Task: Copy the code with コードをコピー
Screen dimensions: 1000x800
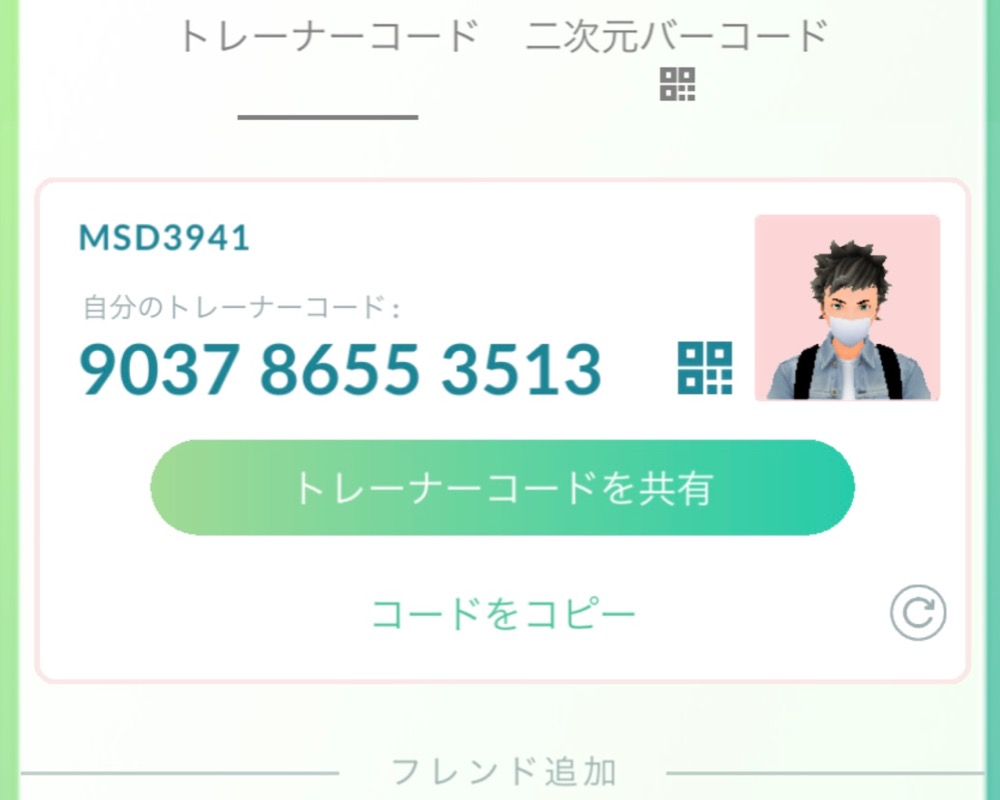Action: (x=503, y=613)
